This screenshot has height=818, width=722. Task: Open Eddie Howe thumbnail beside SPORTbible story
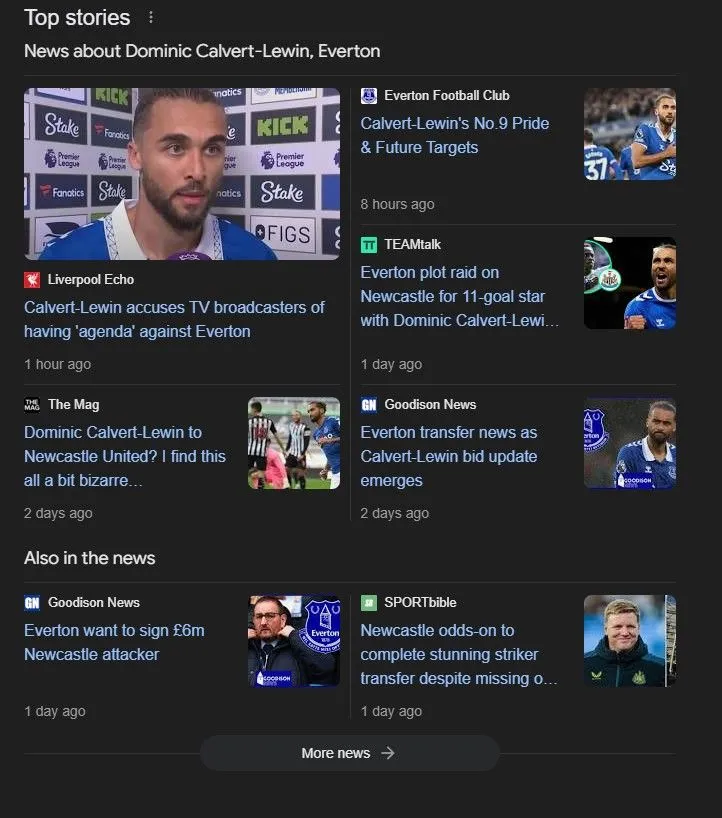pos(629,641)
